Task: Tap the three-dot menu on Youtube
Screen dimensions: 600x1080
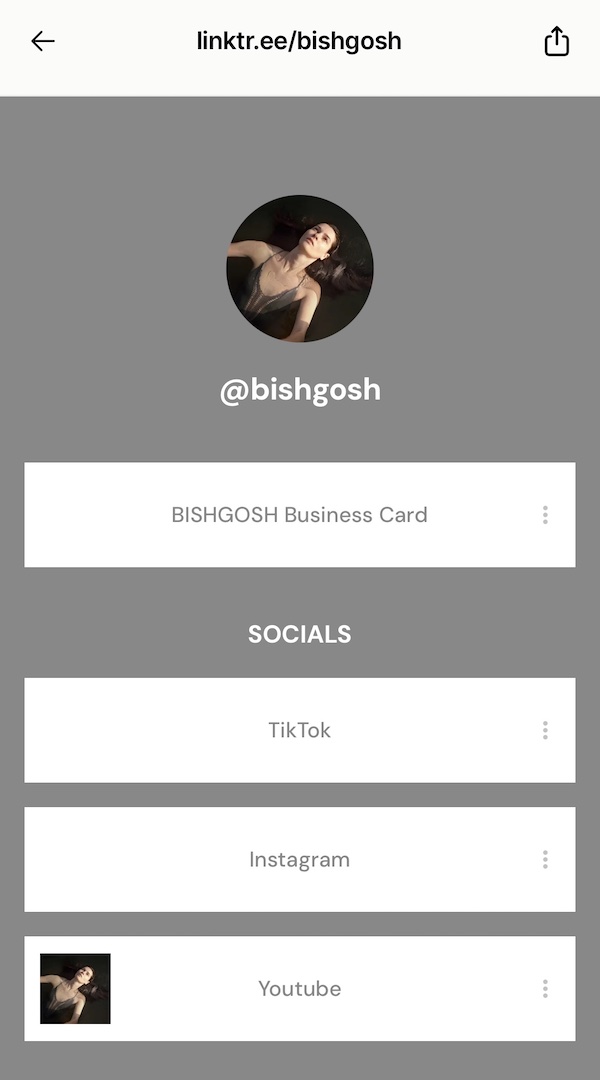Action: pyautogui.click(x=545, y=989)
